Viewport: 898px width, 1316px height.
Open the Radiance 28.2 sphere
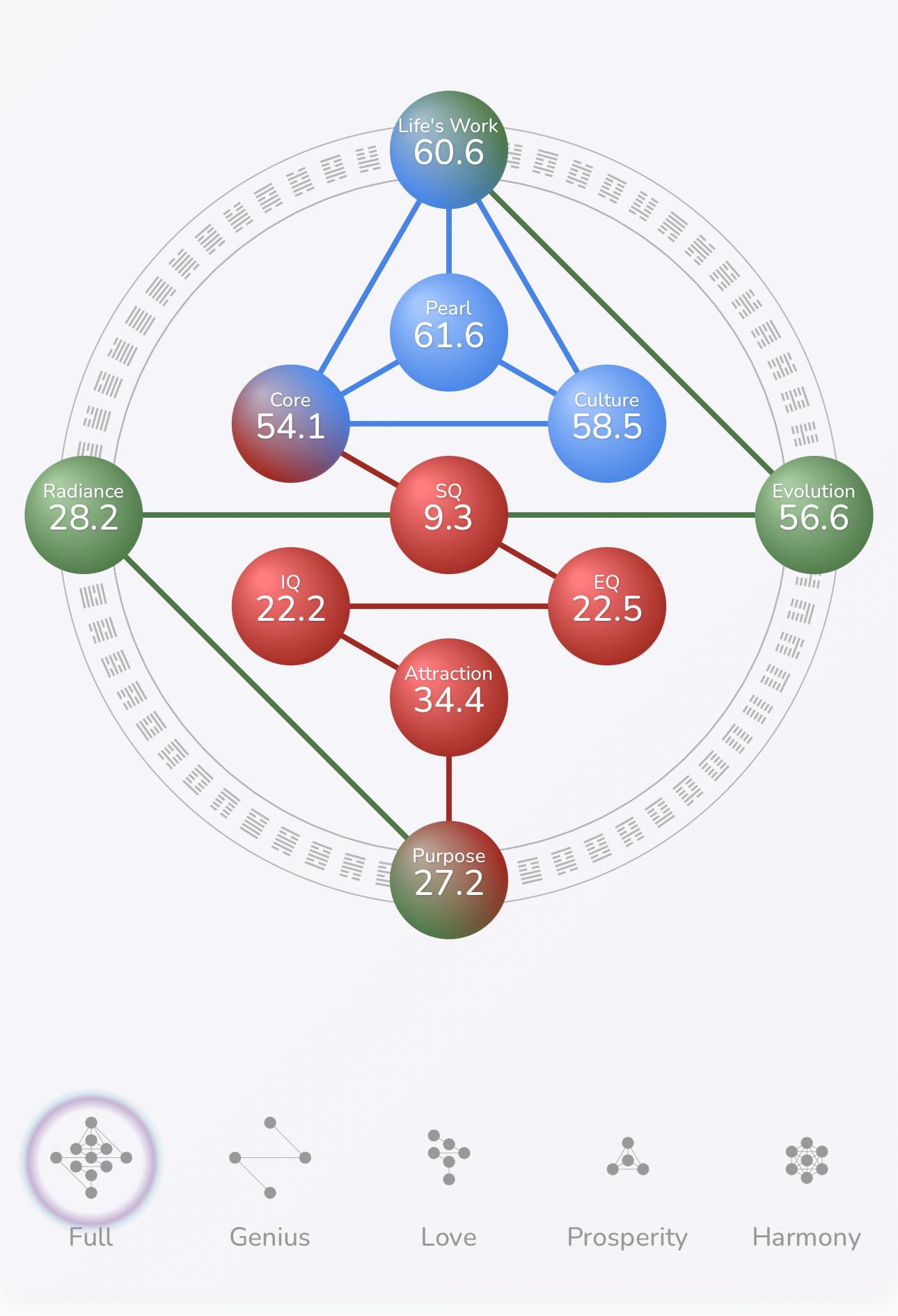pyautogui.click(x=84, y=515)
